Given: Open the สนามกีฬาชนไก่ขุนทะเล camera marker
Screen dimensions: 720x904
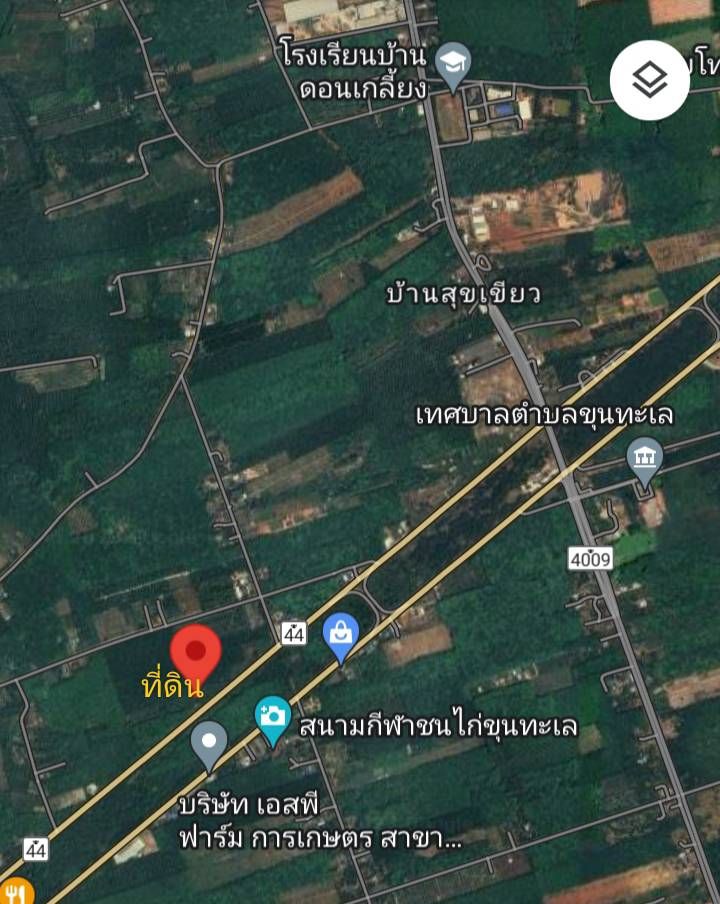Looking at the screenshot, I should pos(272,717).
